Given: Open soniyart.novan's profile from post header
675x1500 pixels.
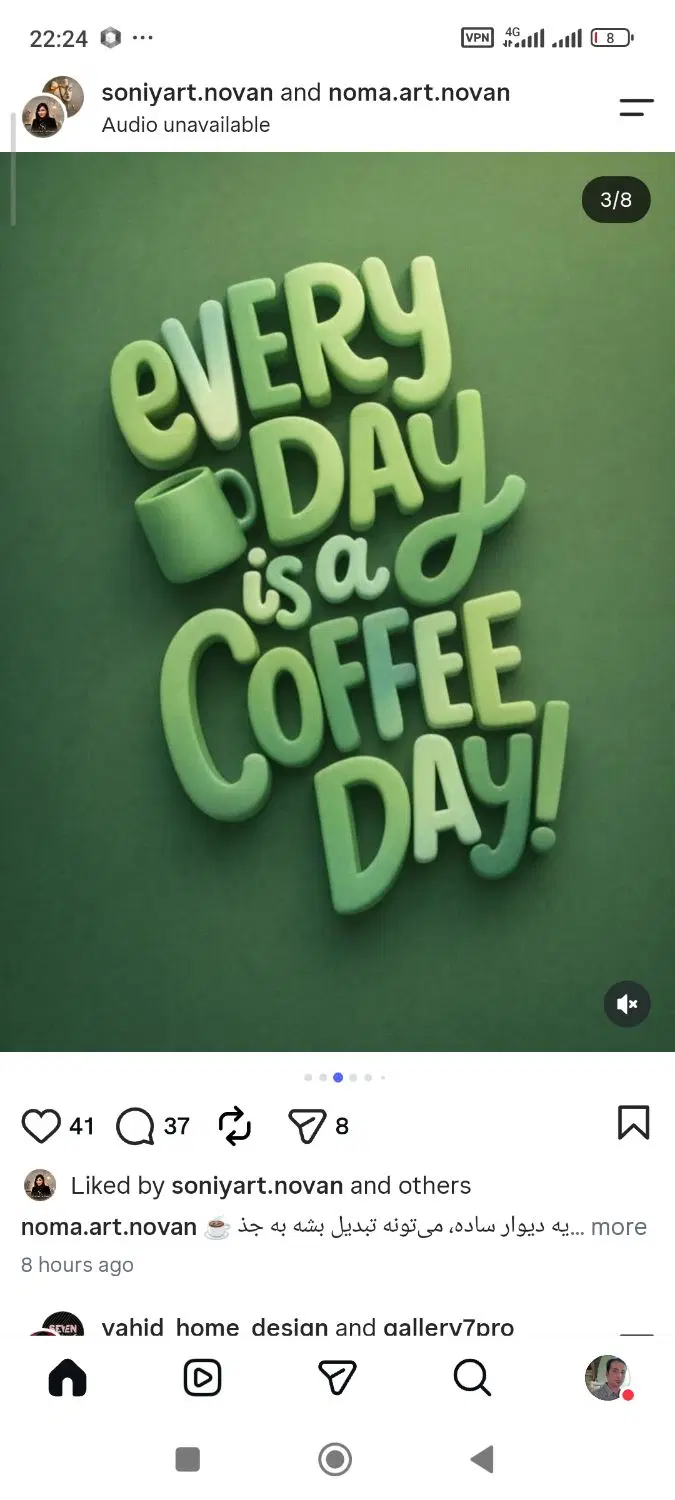Looking at the screenshot, I should click(187, 93).
